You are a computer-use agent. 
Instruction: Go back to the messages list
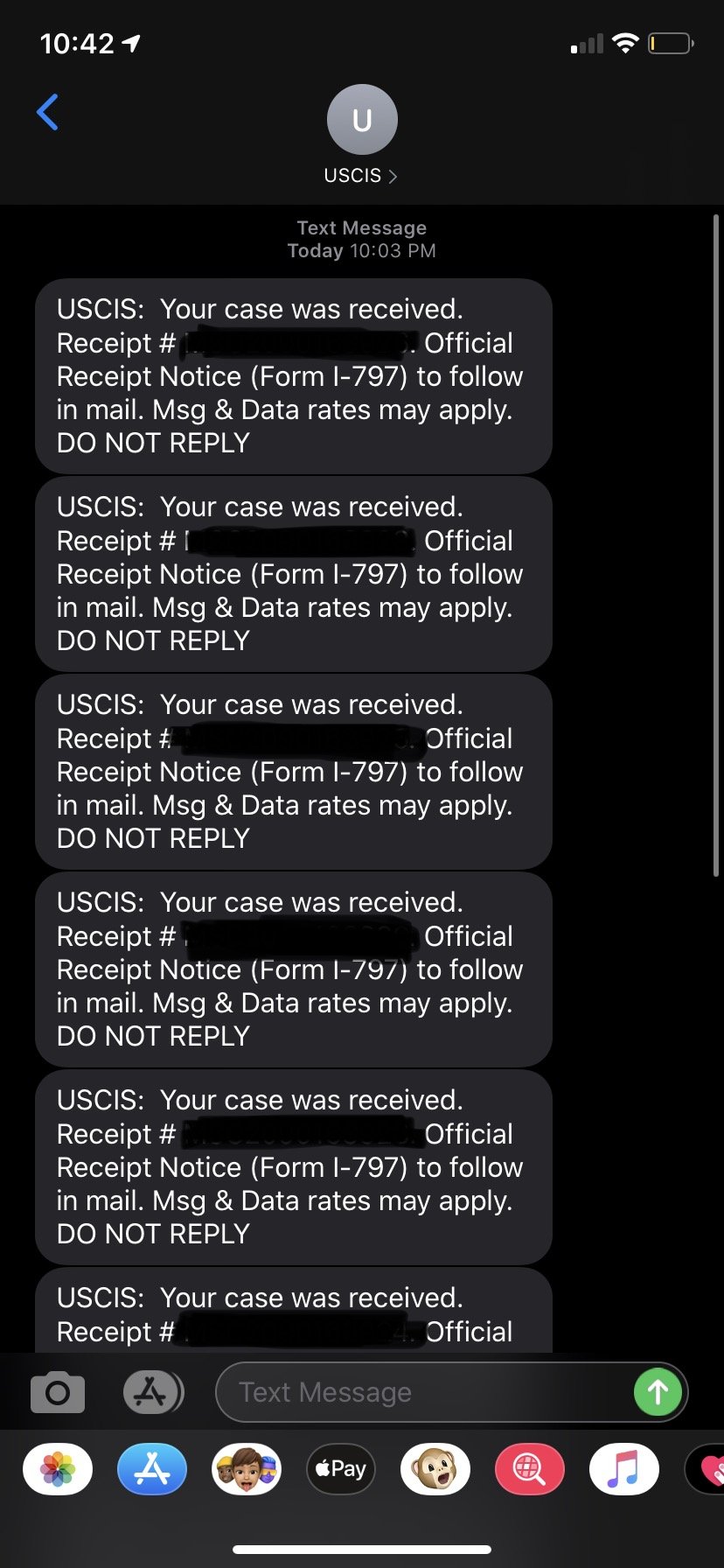tap(48, 112)
